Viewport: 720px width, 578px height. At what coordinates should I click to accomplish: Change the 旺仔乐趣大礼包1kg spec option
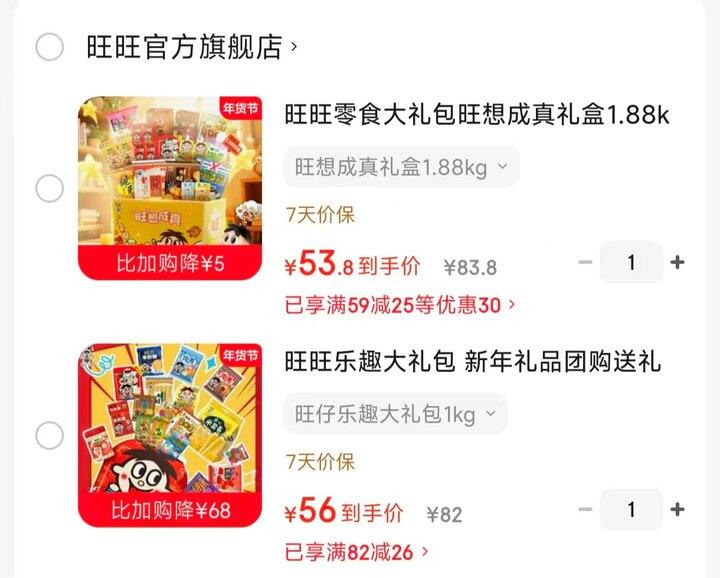tap(395, 414)
